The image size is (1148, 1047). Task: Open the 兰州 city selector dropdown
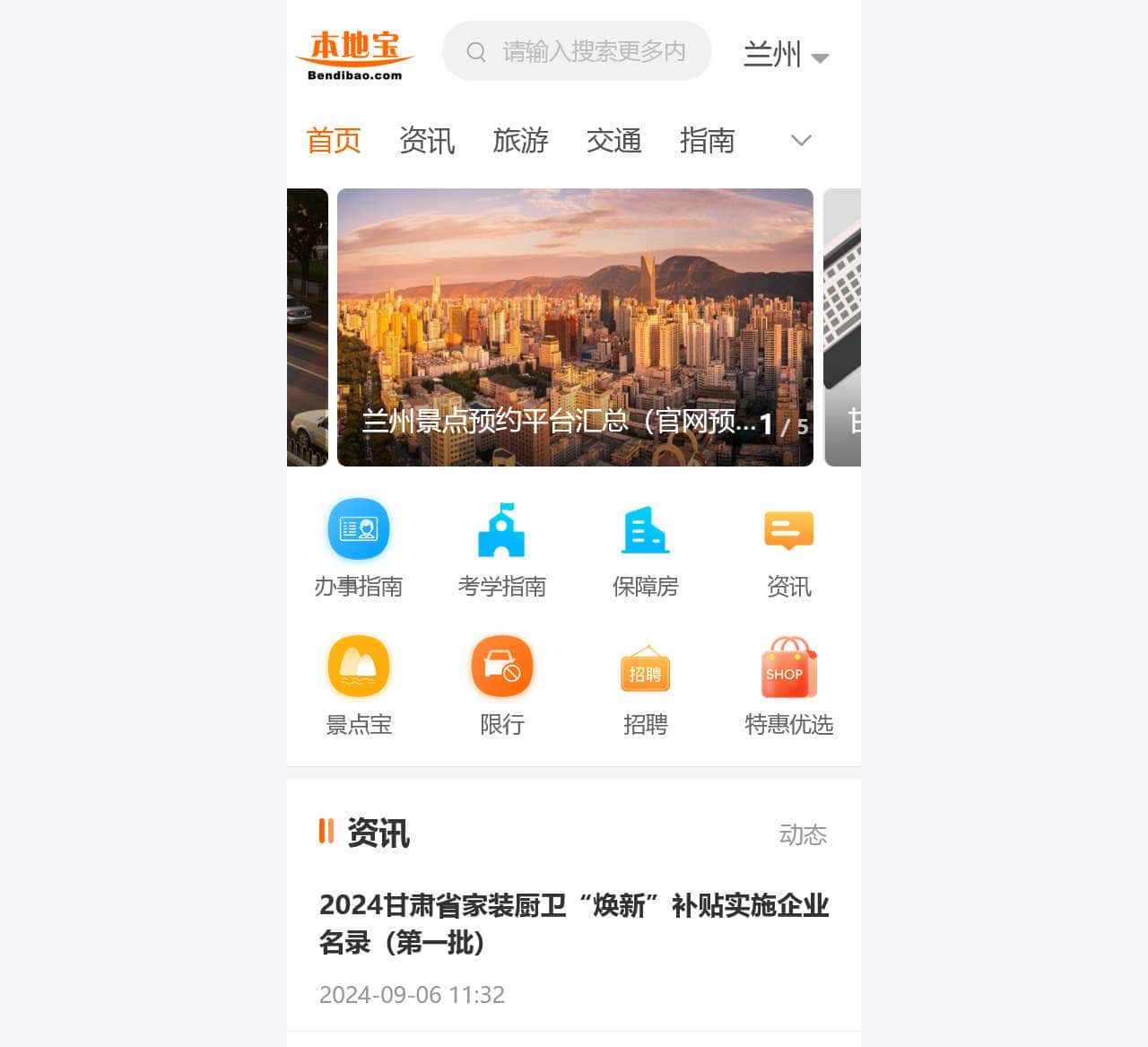click(x=786, y=55)
